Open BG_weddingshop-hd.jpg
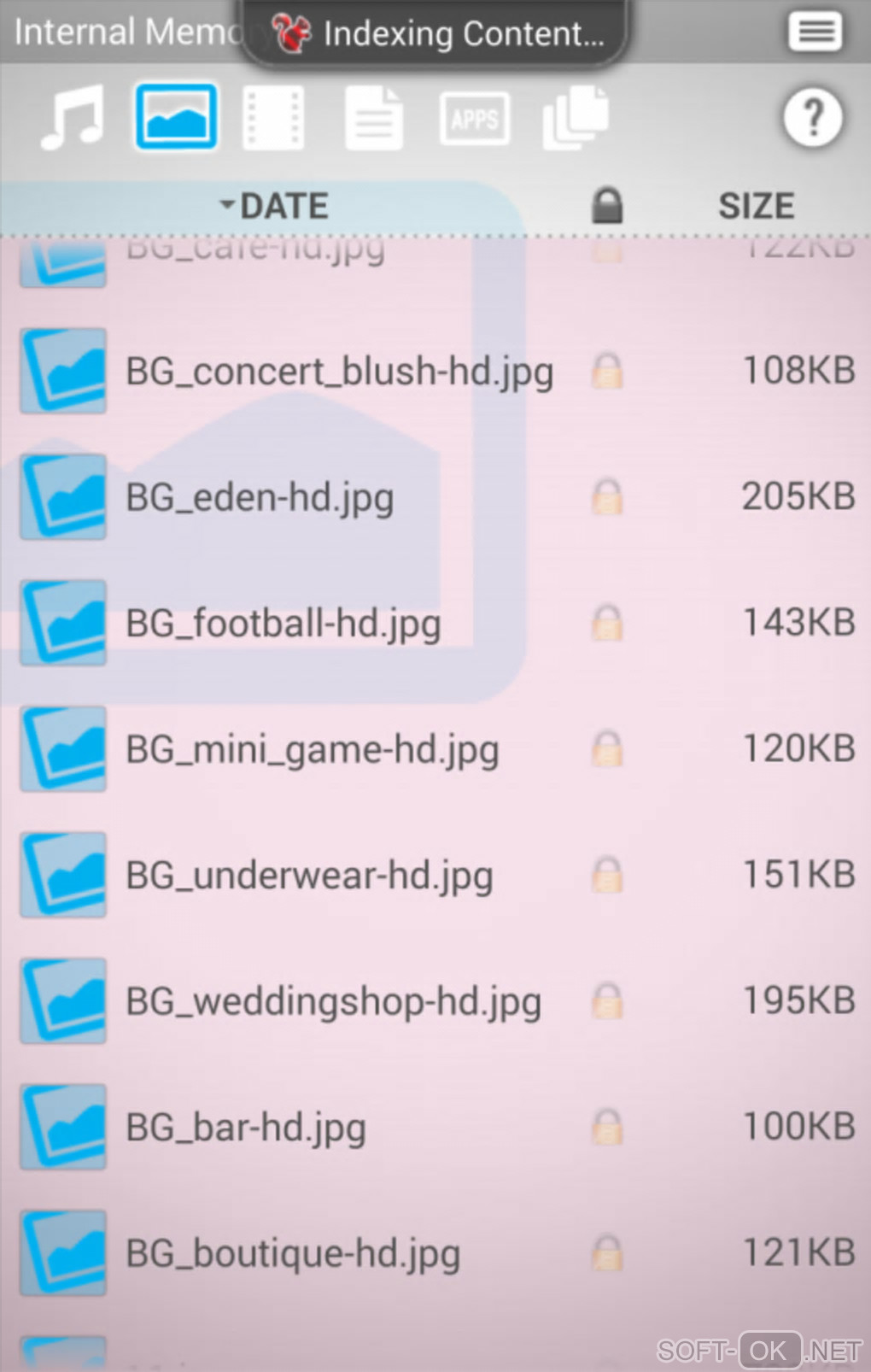The height and width of the screenshot is (1372, 871). [333, 1001]
